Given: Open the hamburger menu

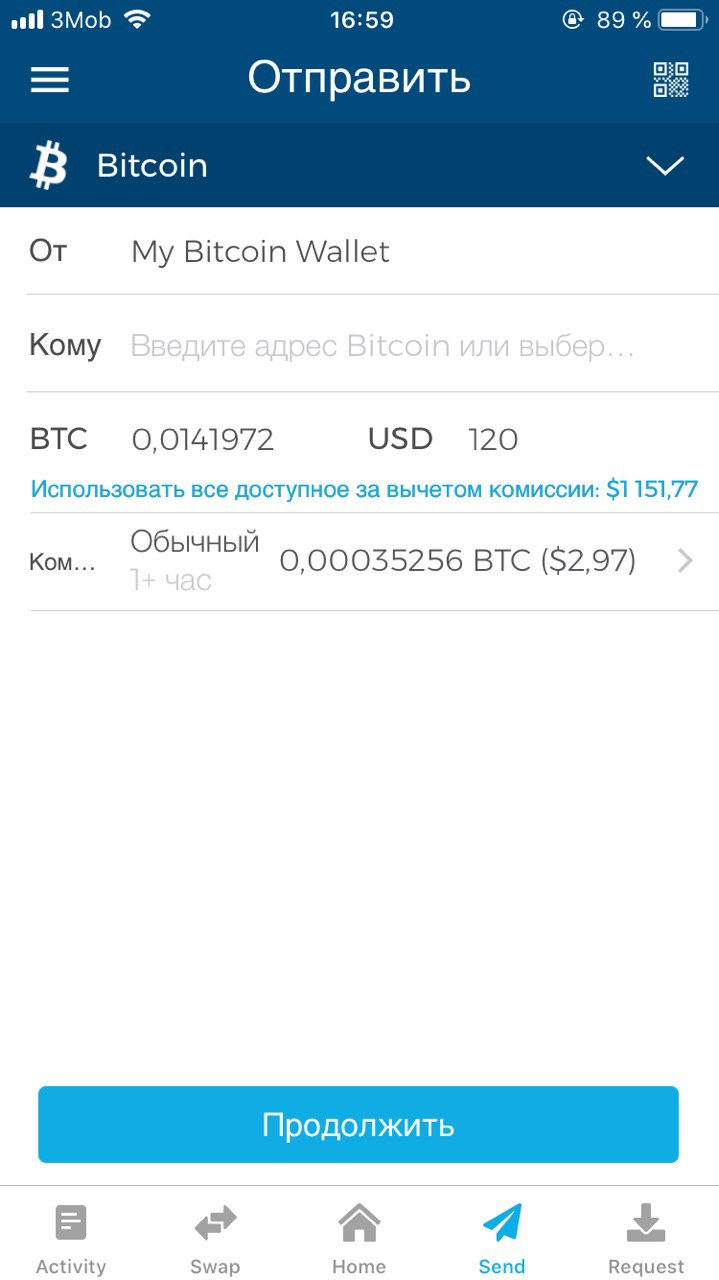Looking at the screenshot, I should pos(50,80).
